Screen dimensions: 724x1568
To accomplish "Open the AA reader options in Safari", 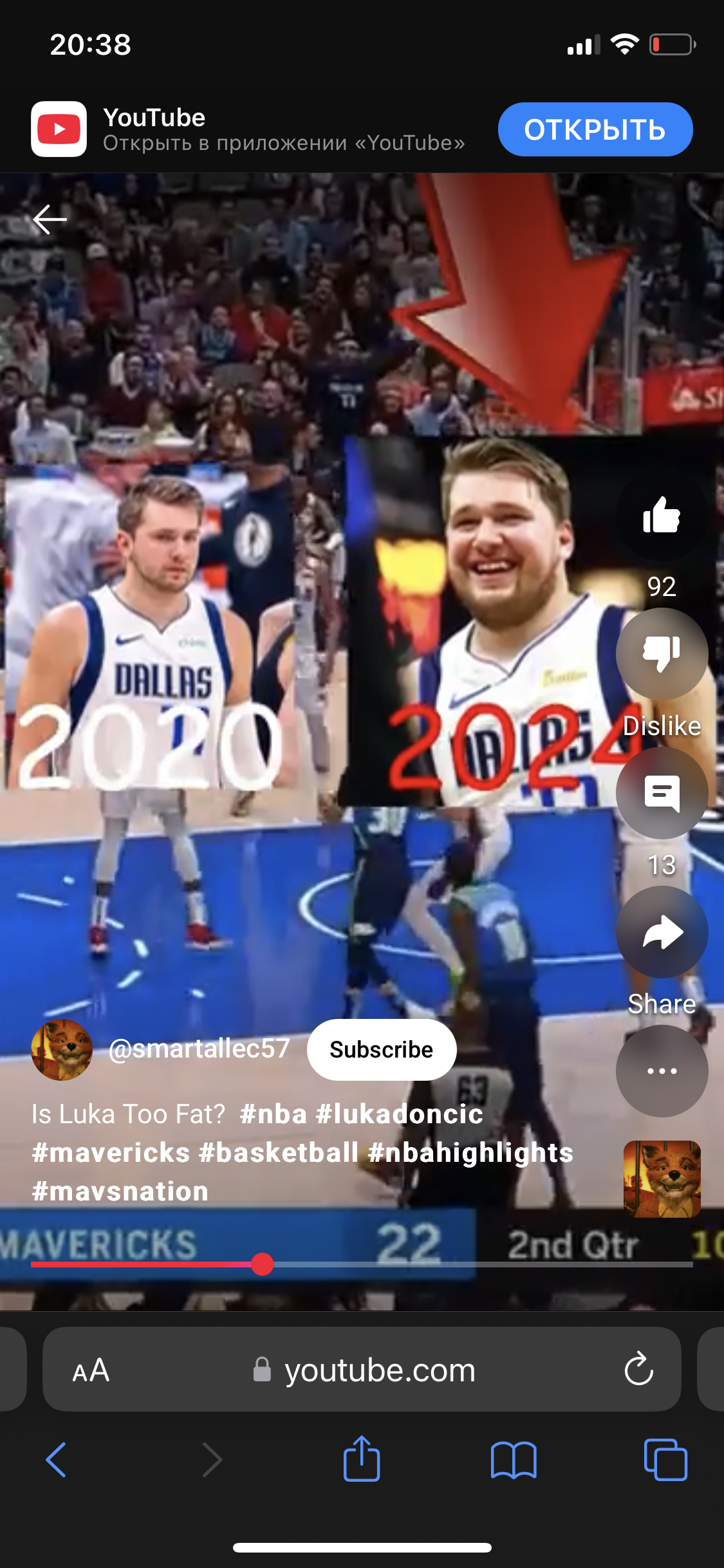I will click(x=91, y=1370).
